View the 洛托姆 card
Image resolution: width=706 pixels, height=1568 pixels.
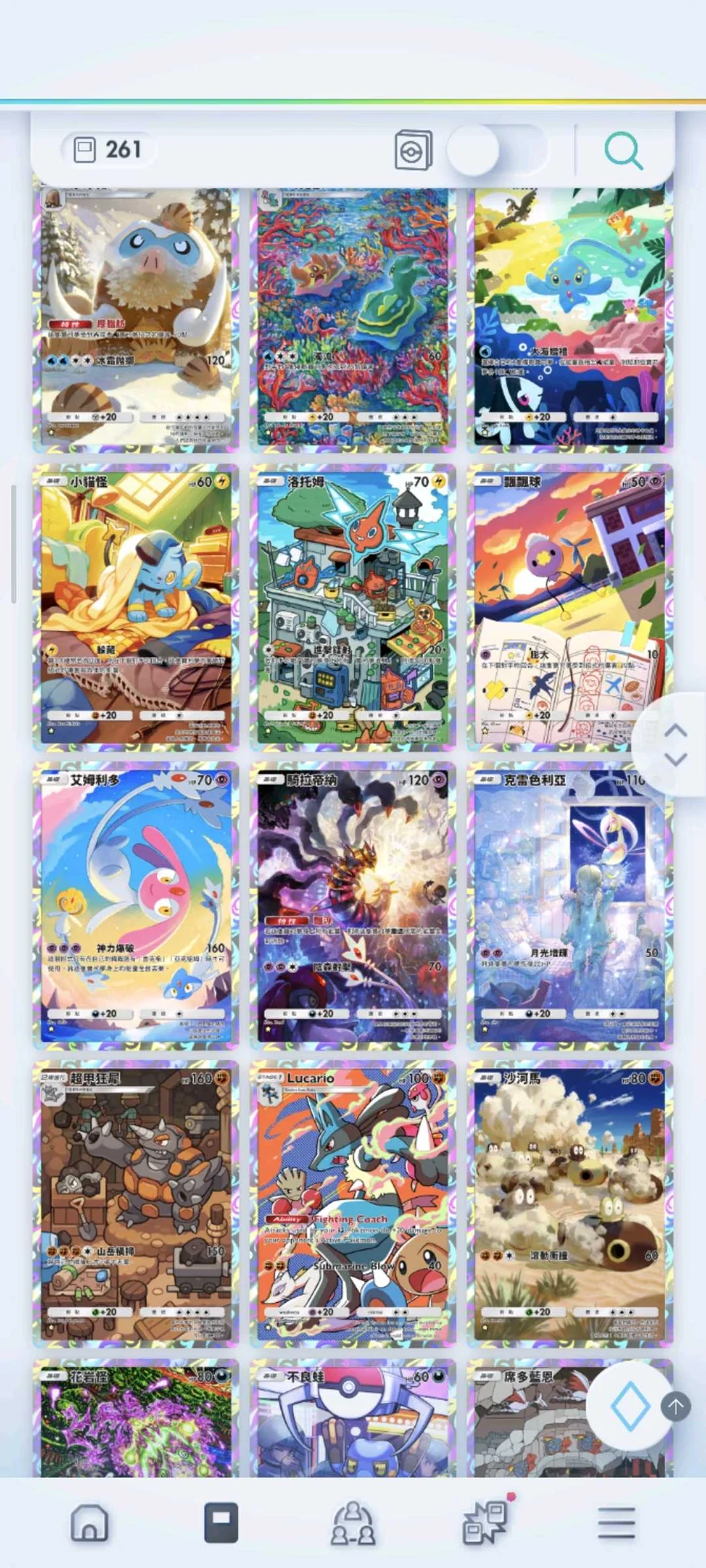pyautogui.click(x=352, y=606)
